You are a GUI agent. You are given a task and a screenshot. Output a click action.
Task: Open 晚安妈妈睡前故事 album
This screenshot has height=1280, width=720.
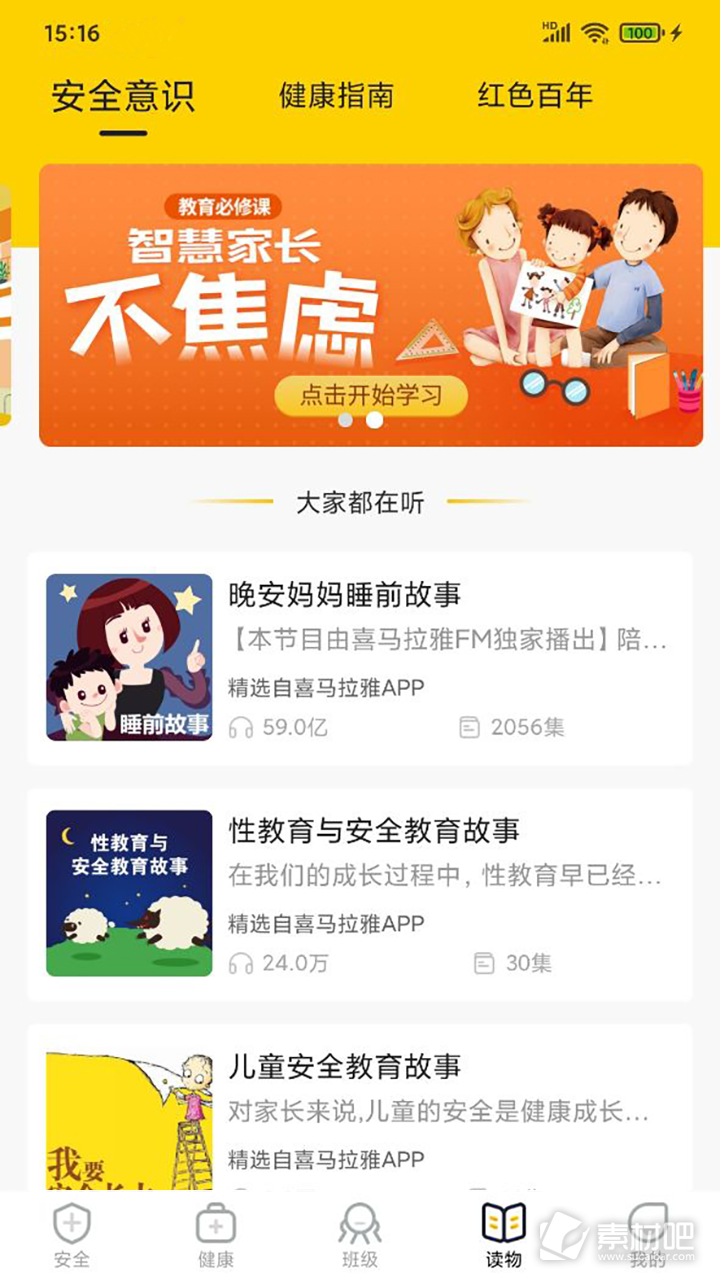360,658
